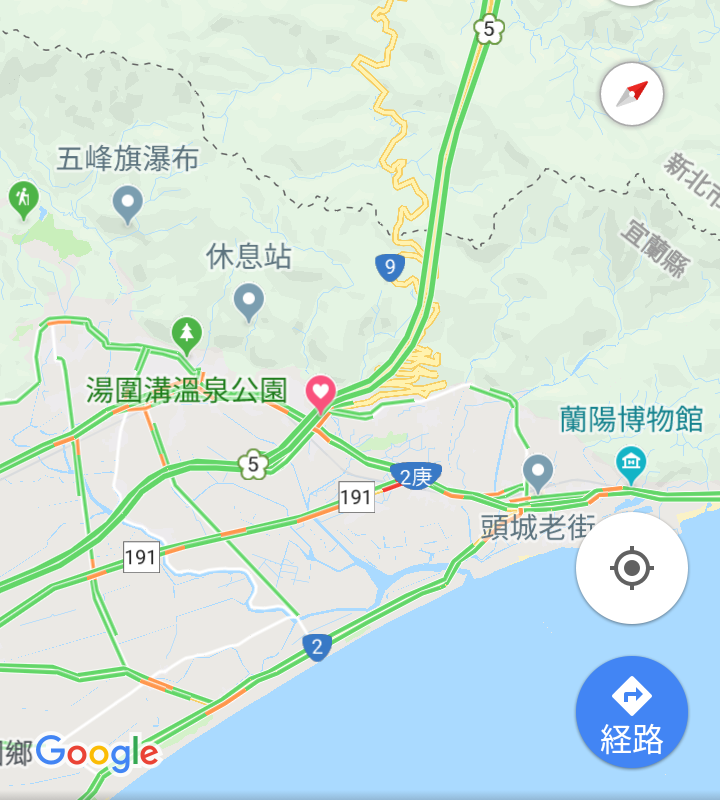Open directions with the 経路 button
Screen dimensions: 720x800
(x=631, y=712)
